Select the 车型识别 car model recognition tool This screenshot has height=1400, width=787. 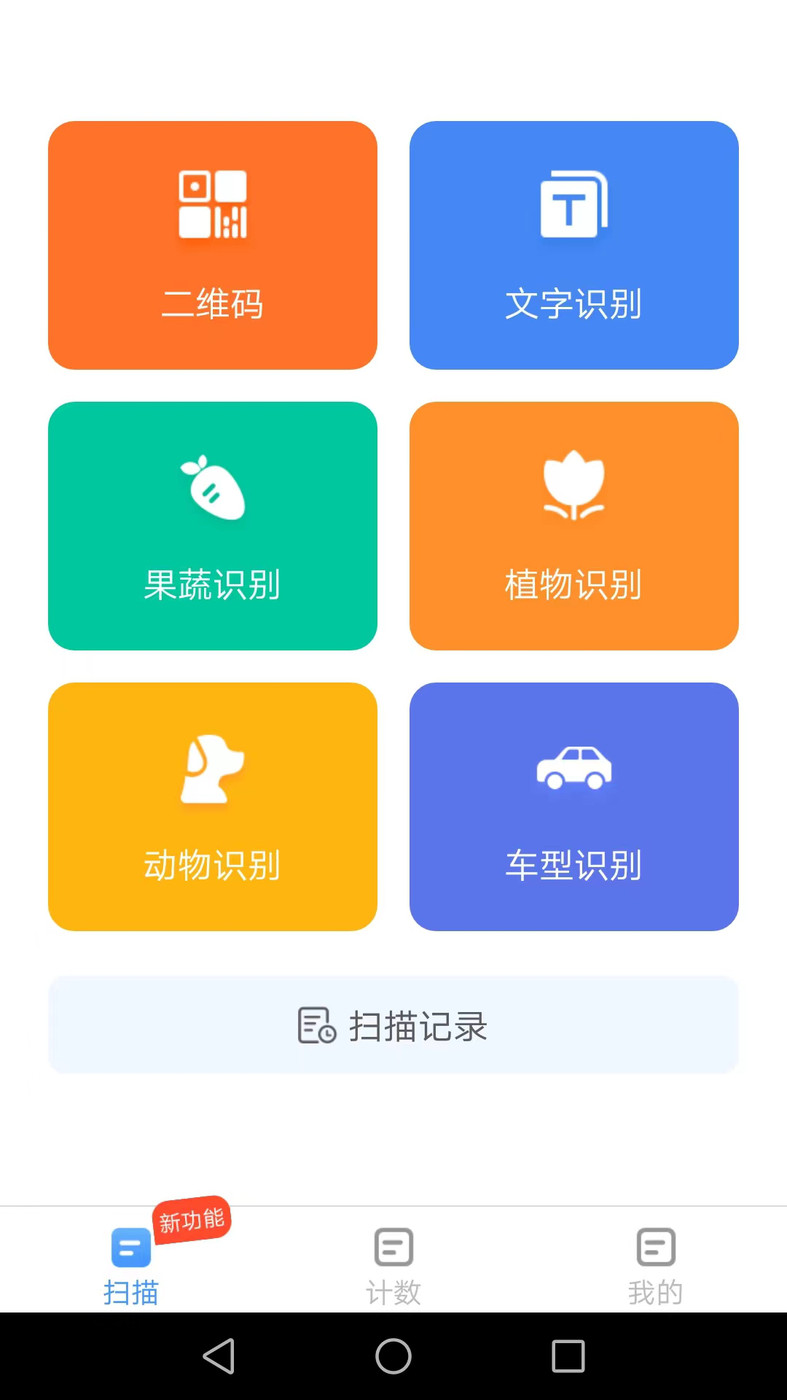coord(573,806)
